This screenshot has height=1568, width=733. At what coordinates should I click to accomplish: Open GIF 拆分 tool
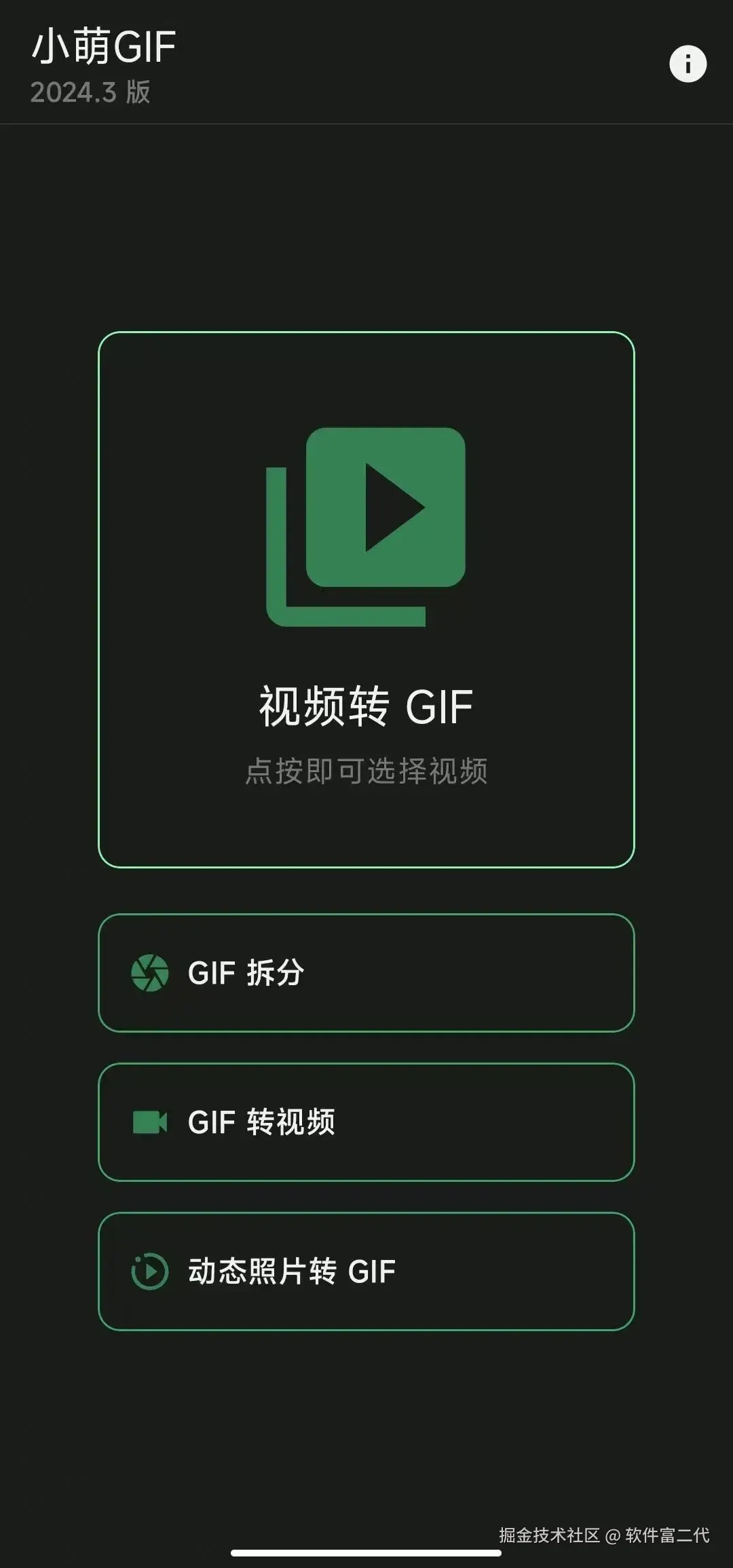(x=366, y=972)
